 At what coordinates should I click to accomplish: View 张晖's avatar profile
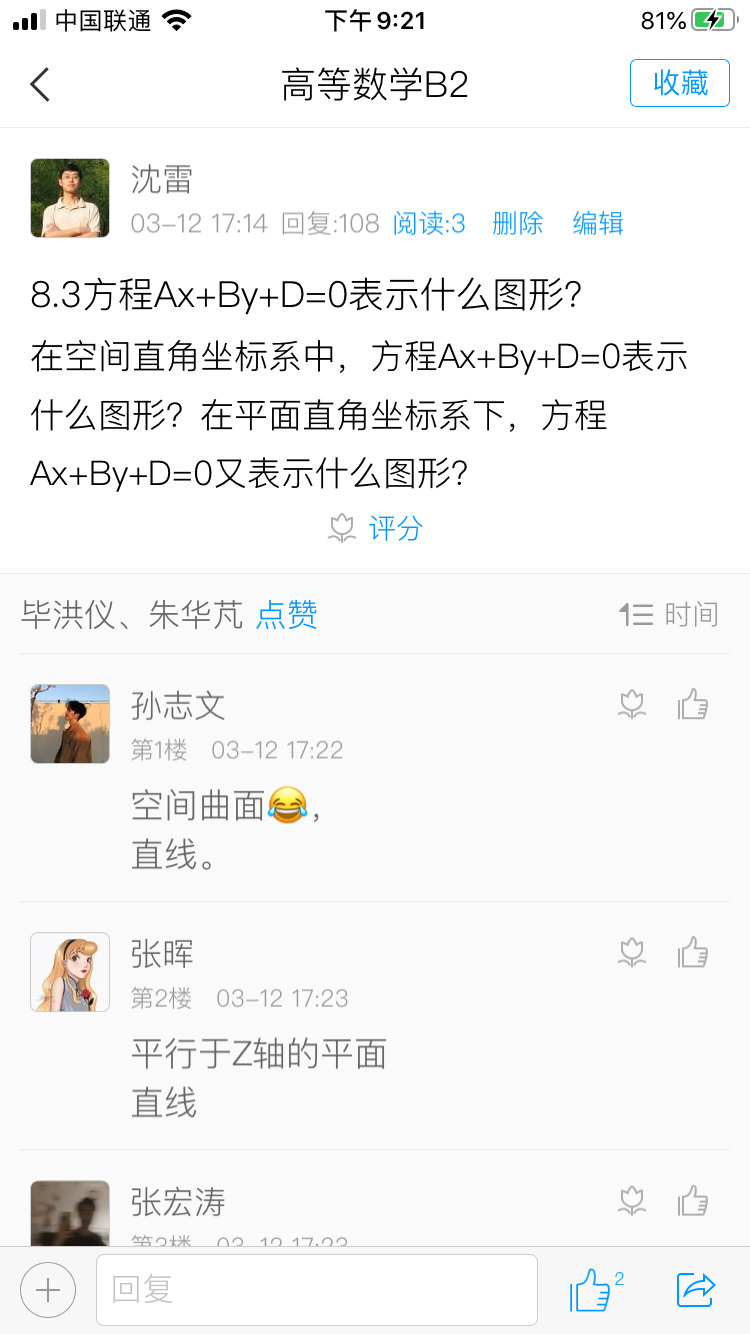70,972
